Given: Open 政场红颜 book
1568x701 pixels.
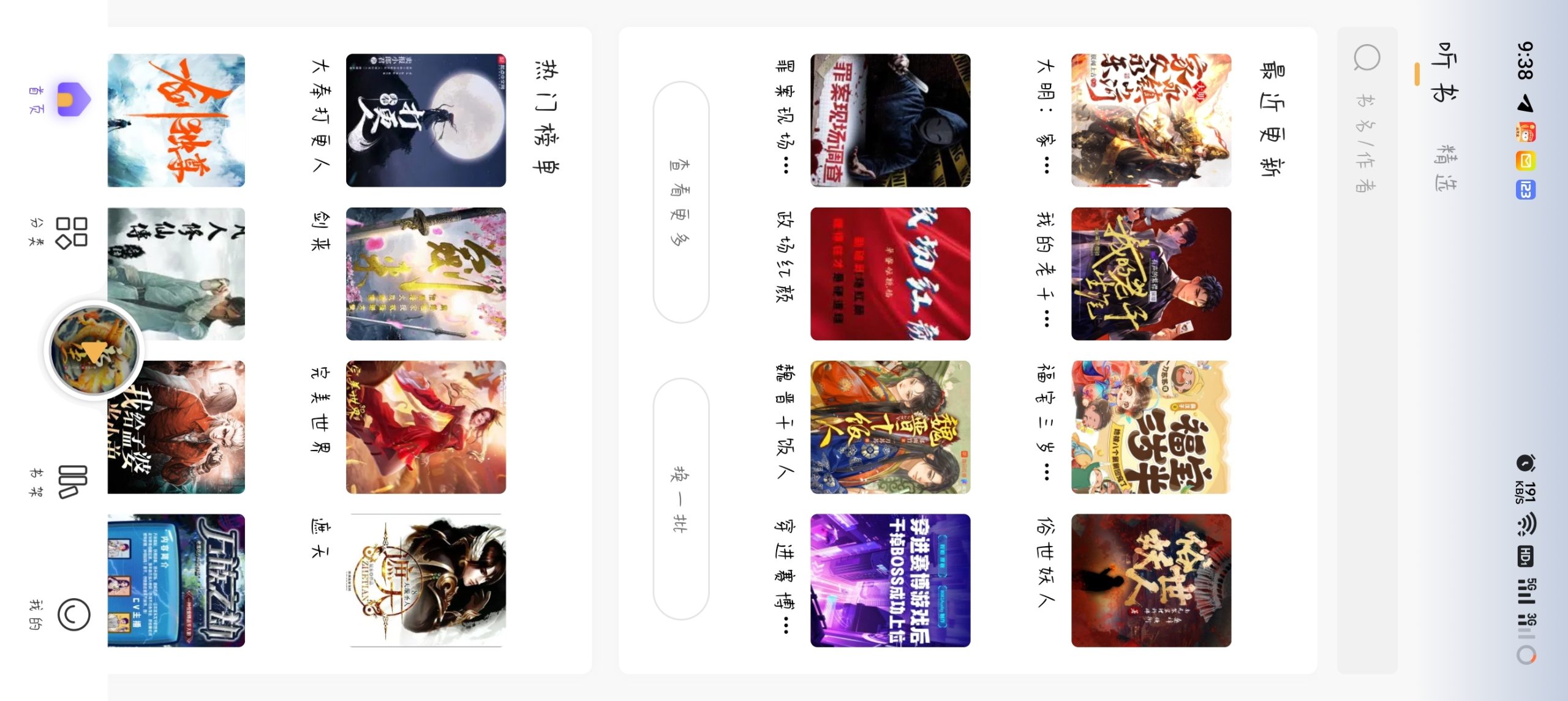Looking at the screenshot, I should point(890,274).
